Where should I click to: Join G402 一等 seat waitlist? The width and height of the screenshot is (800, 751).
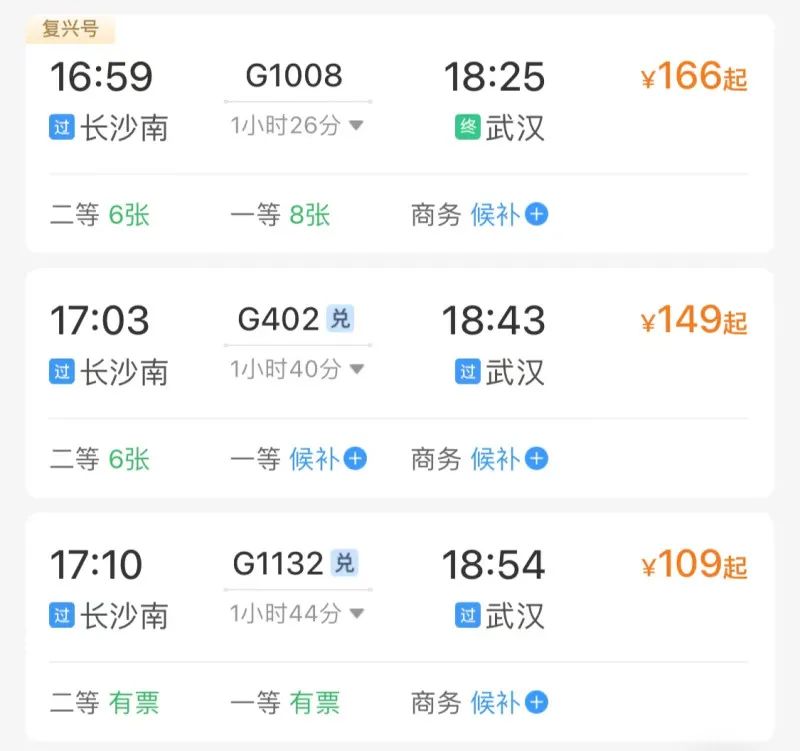[328, 459]
